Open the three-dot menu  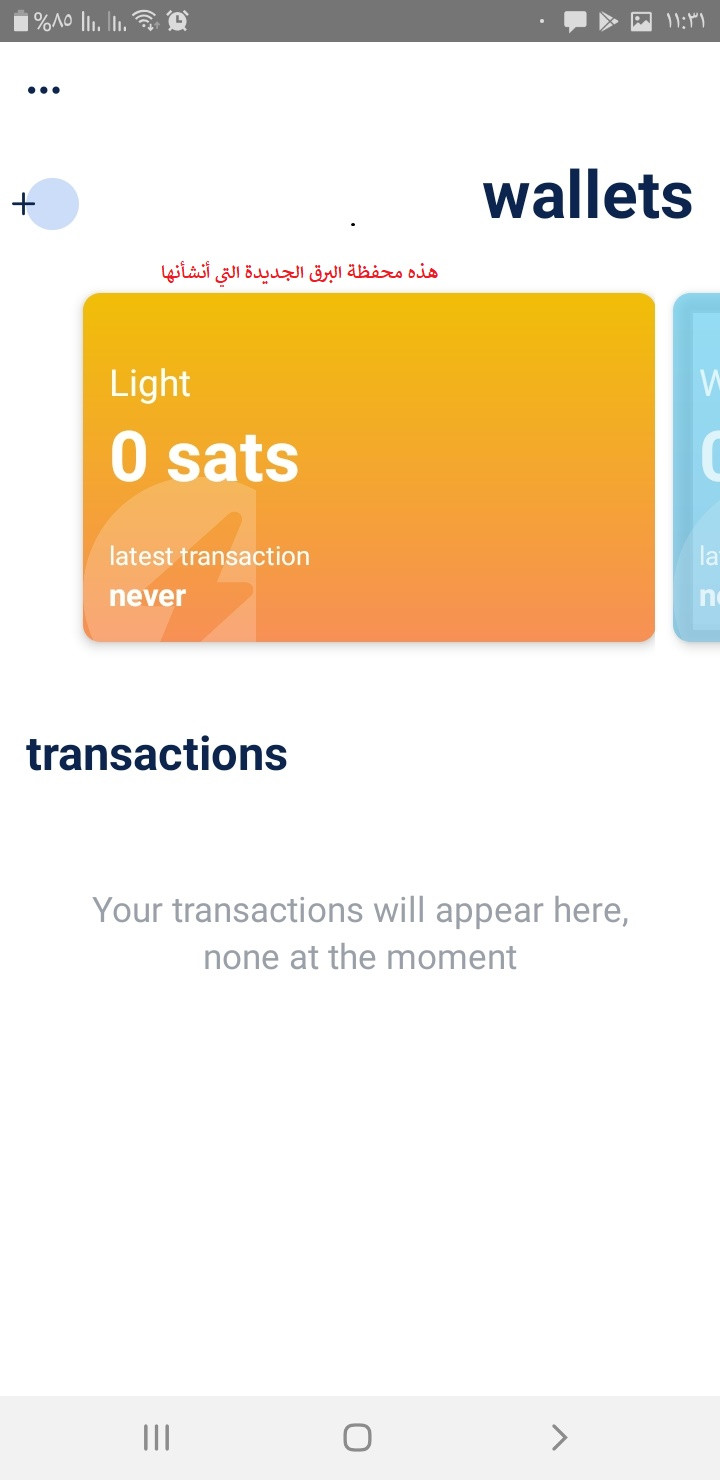pos(44,90)
